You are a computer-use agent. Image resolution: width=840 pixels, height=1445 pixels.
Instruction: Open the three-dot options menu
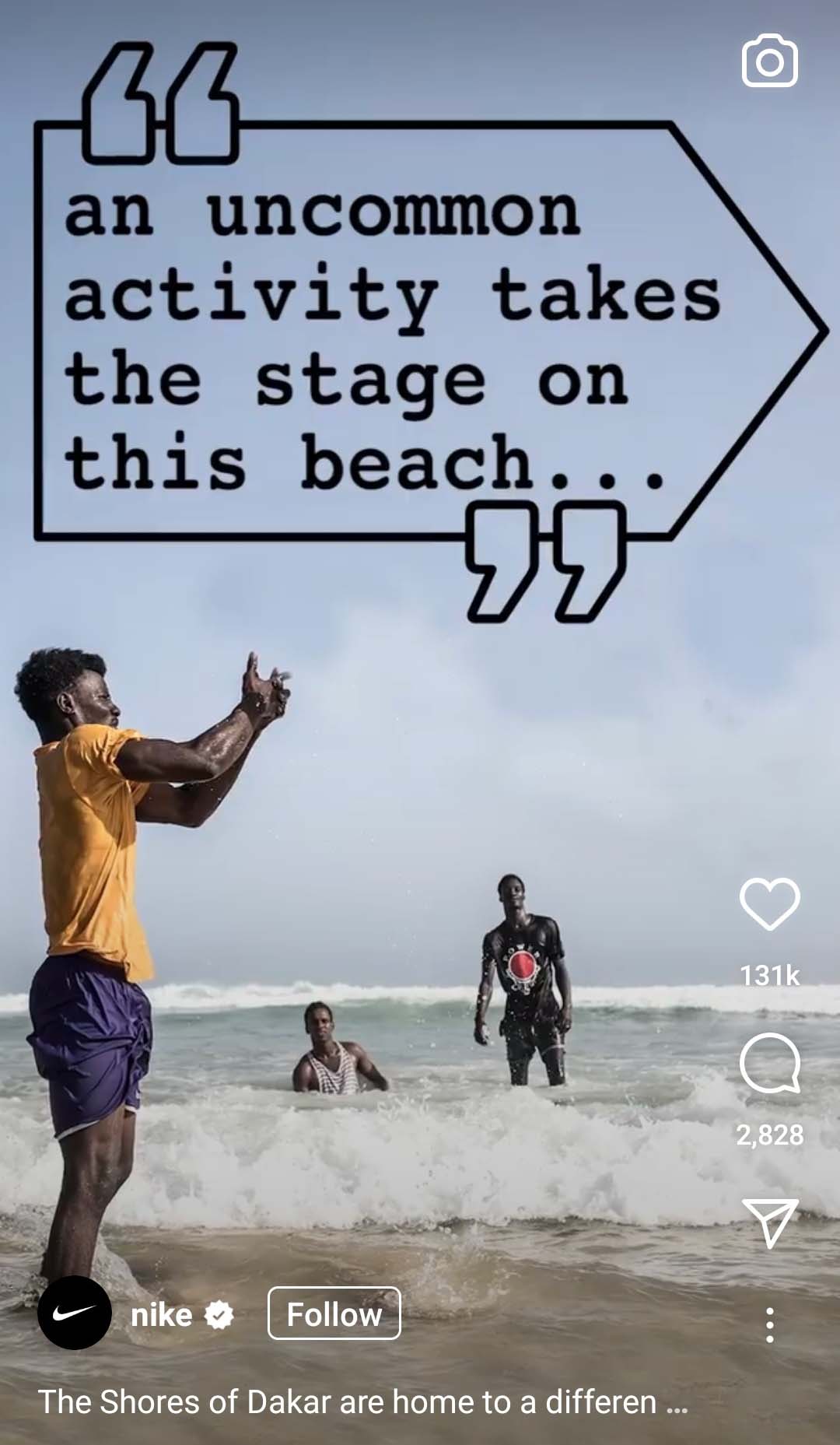point(769,1324)
